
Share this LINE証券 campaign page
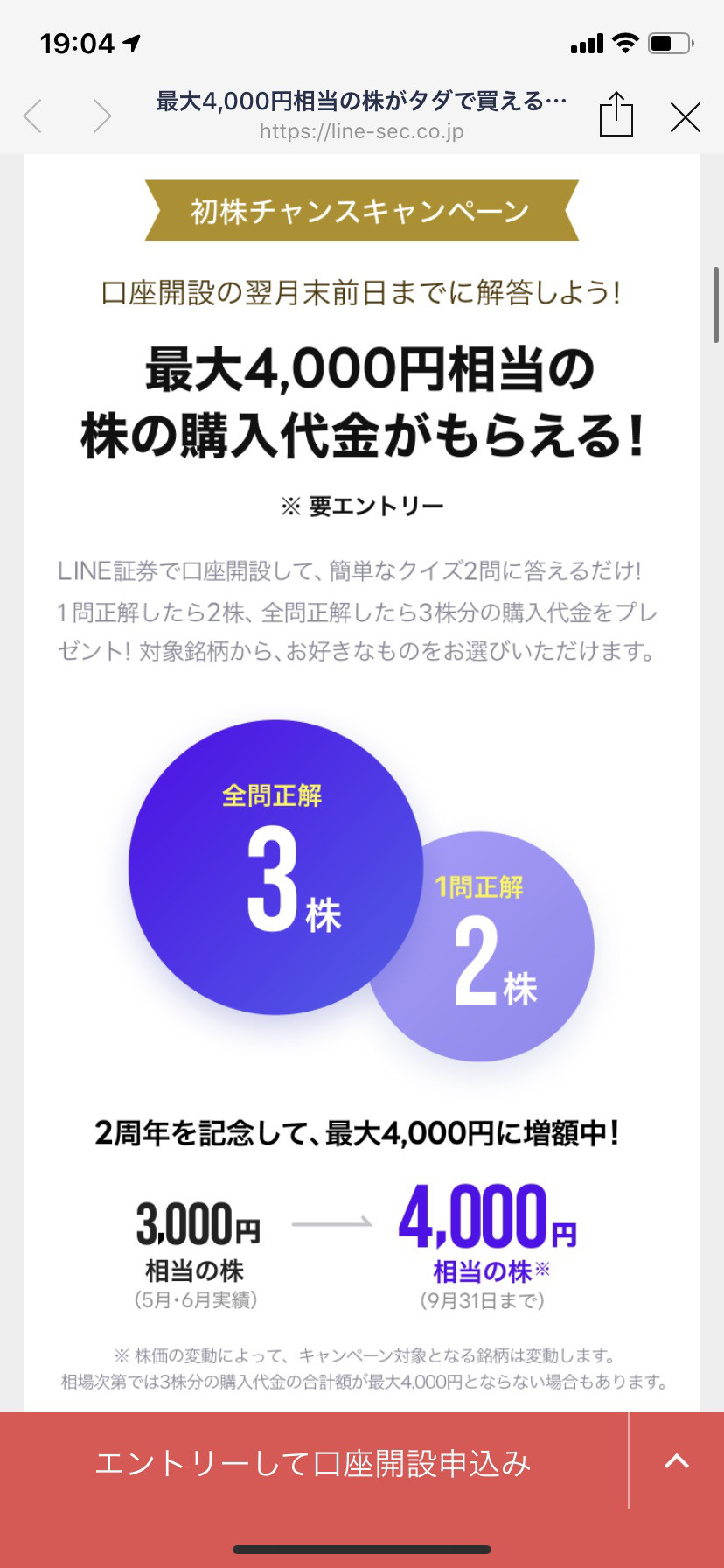(616, 115)
